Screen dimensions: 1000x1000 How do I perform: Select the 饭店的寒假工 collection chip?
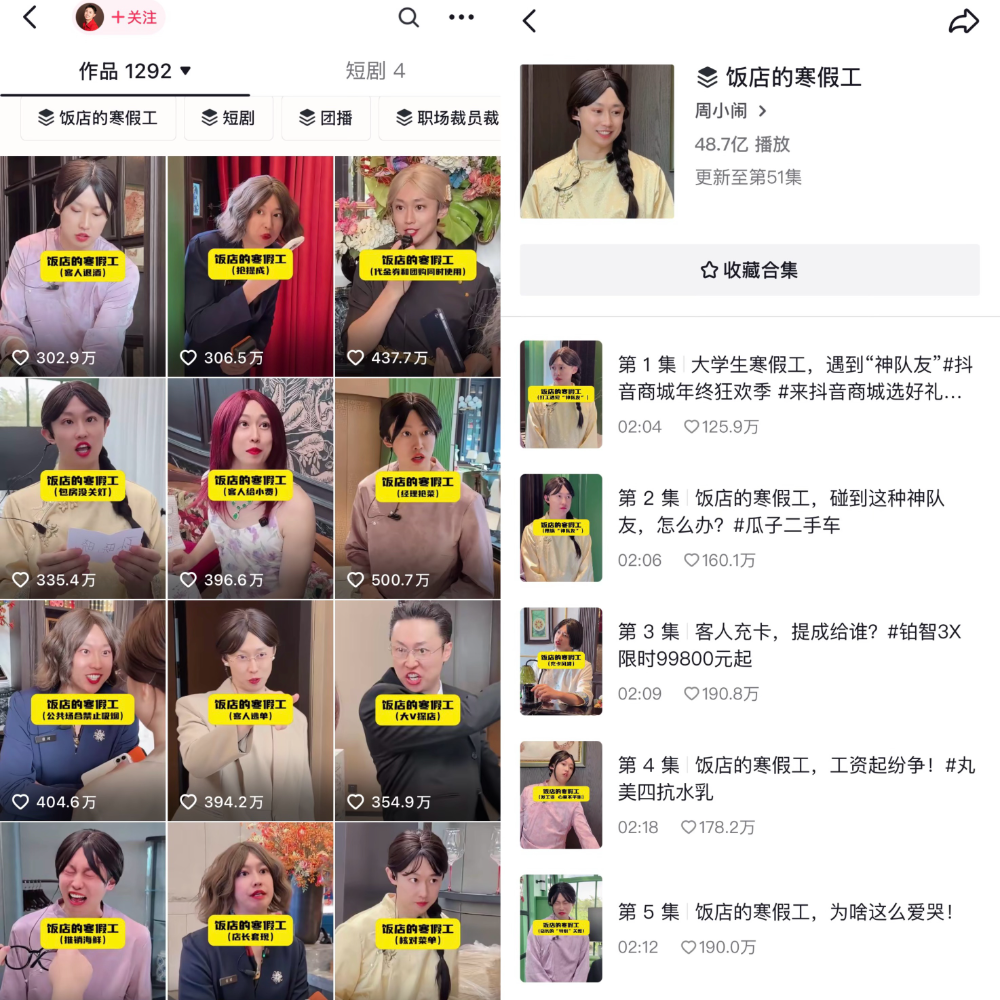pos(98,118)
